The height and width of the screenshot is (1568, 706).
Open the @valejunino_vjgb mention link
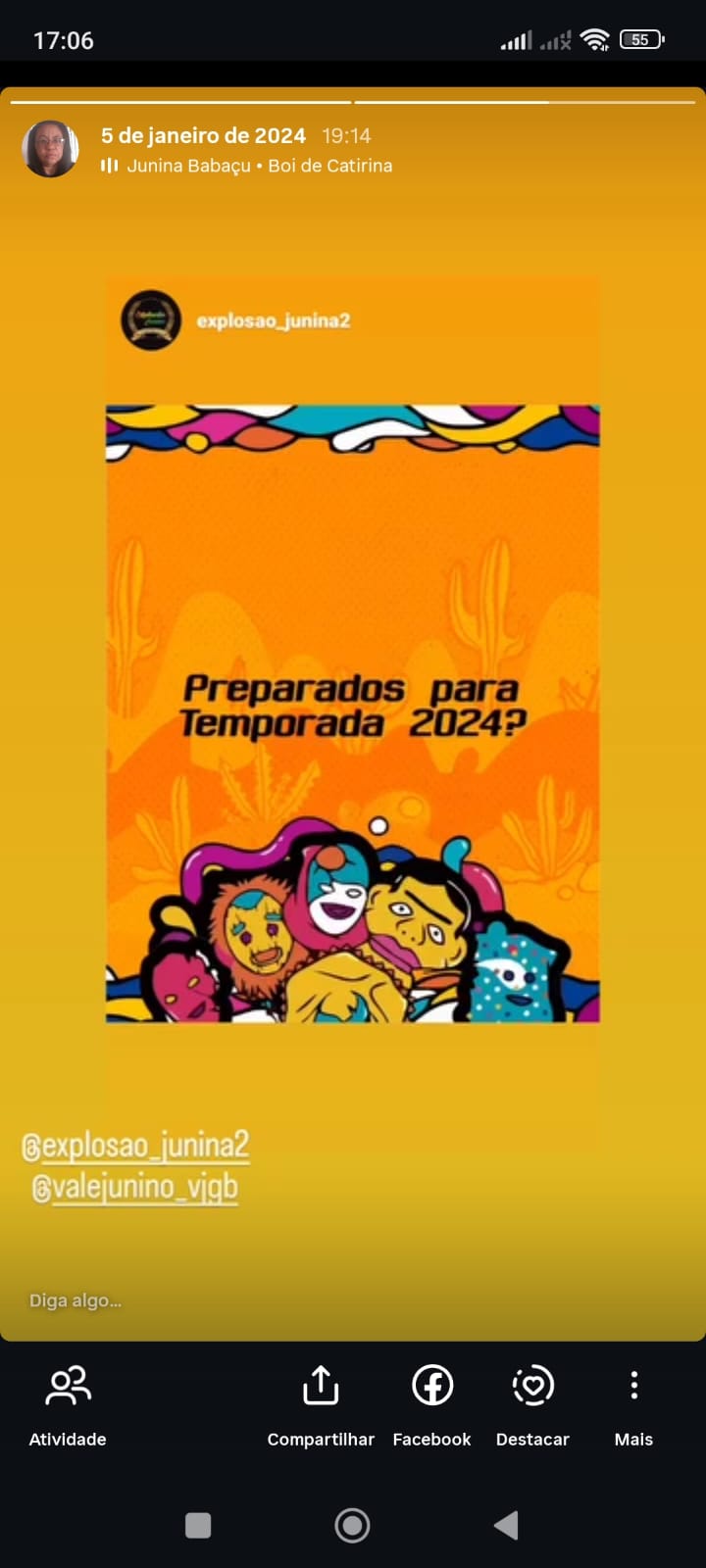[135, 1188]
